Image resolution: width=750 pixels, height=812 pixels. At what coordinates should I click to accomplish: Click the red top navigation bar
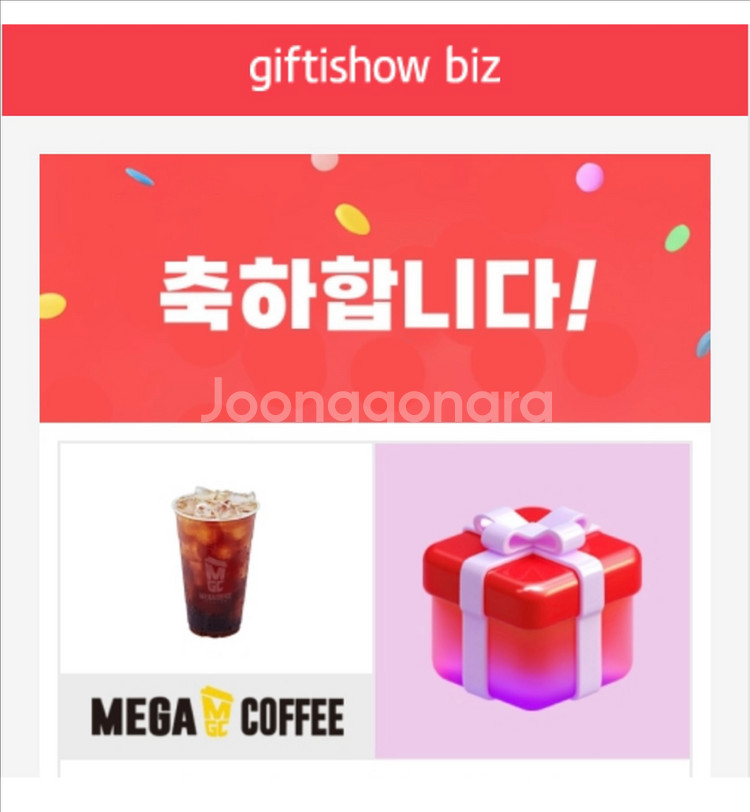pyautogui.click(x=375, y=68)
